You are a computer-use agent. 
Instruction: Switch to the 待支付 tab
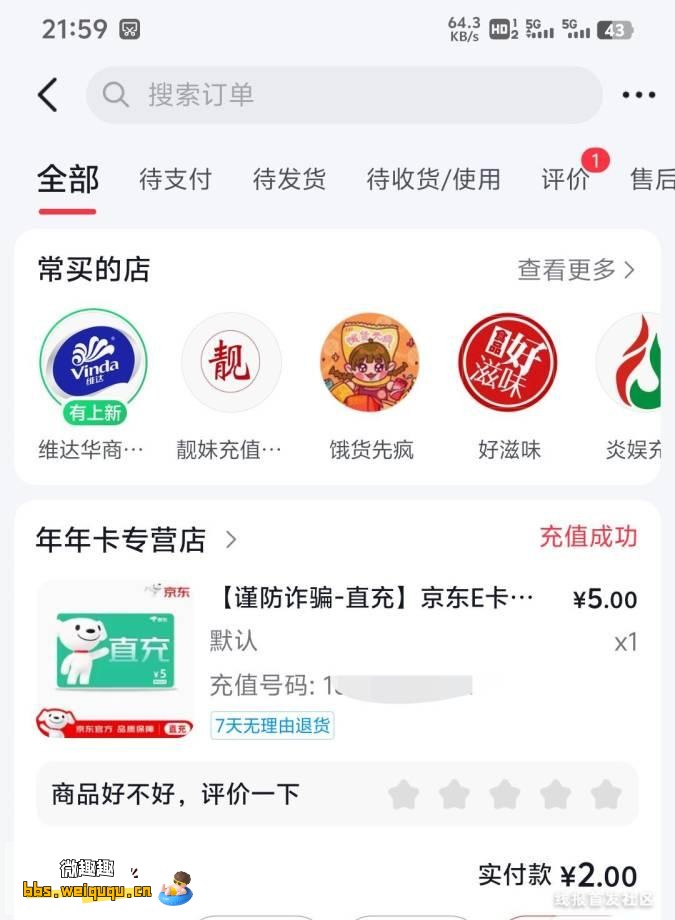(175, 179)
